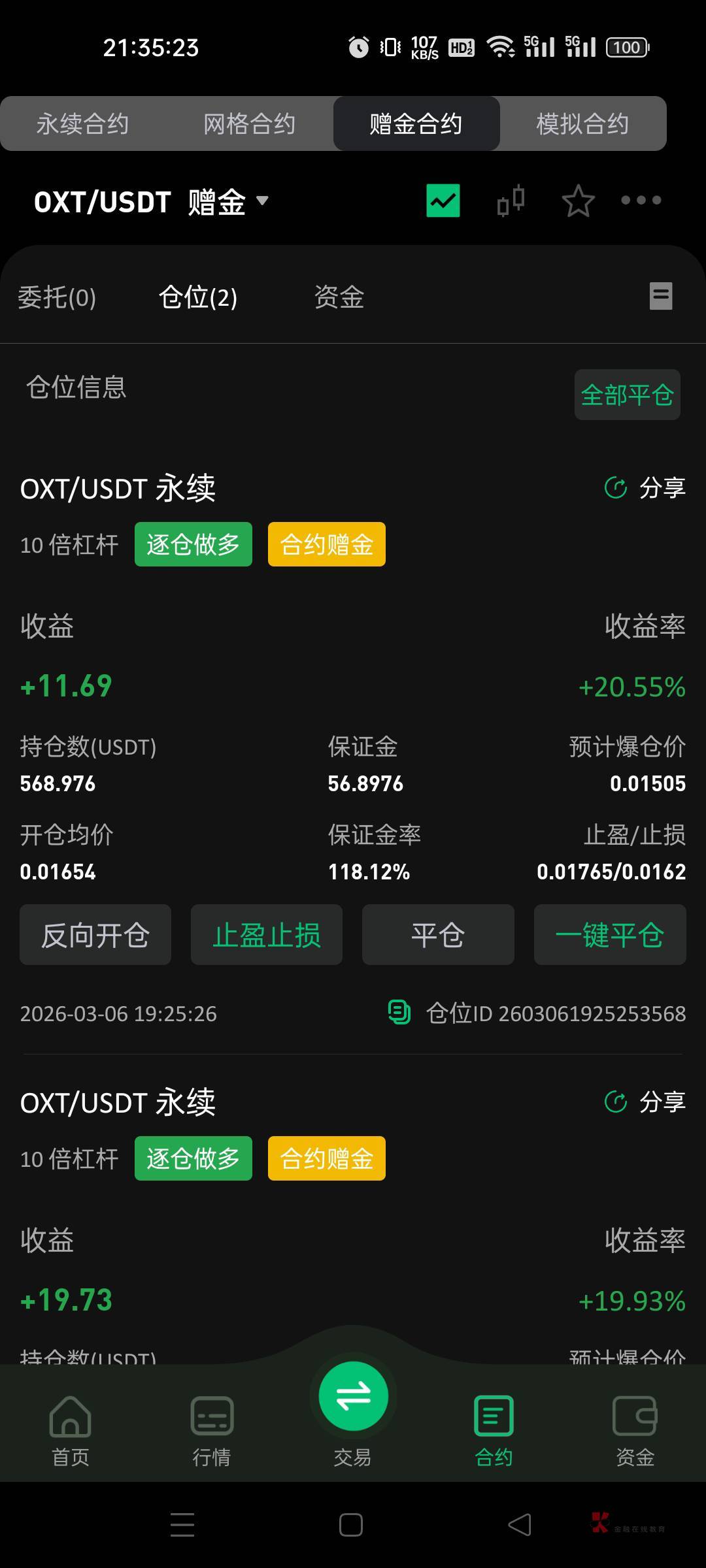
Task: Open the 行情 bottom tab
Action: pyautogui.click(x=211, y=1431)
